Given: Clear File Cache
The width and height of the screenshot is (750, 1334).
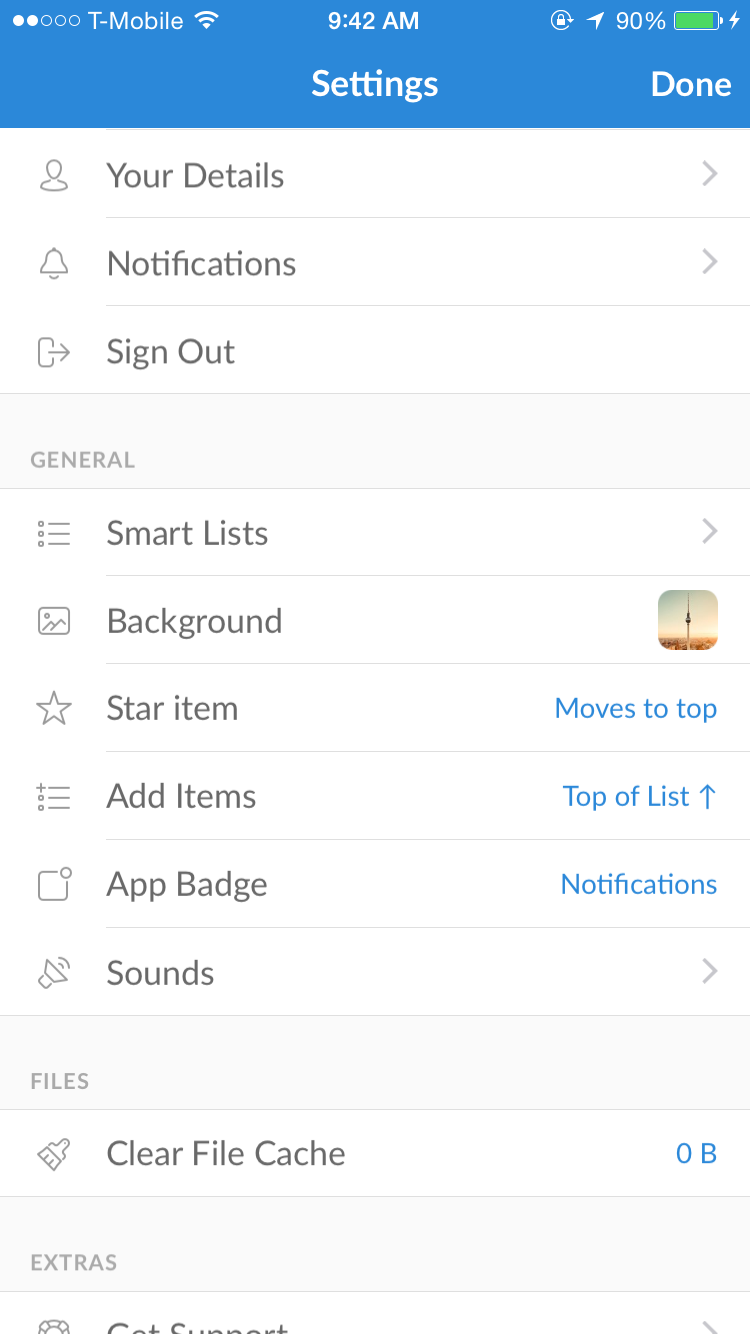Looking at the screenshot, I should 375,1153.
